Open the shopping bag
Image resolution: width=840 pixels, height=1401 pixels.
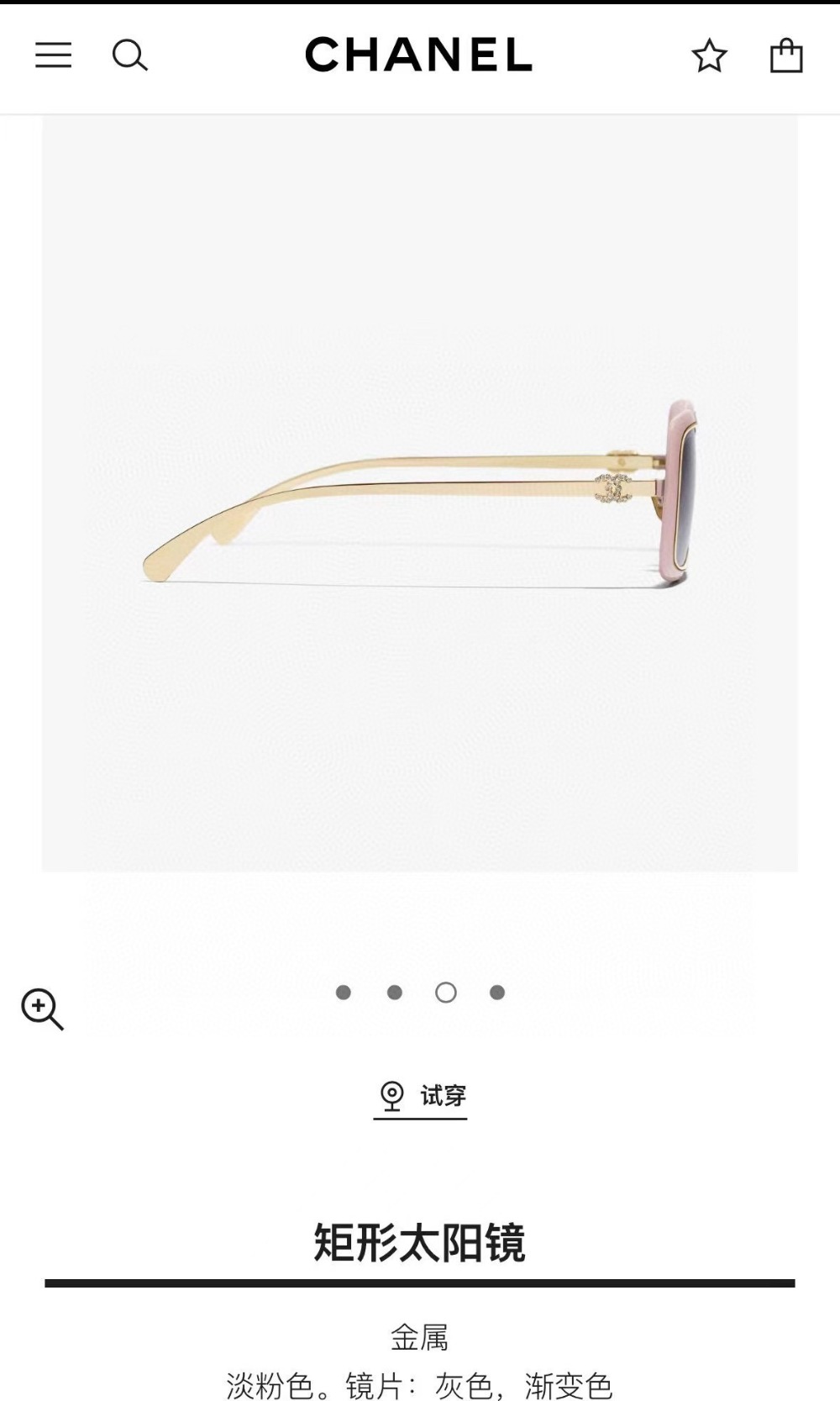(x=786, y=55)
